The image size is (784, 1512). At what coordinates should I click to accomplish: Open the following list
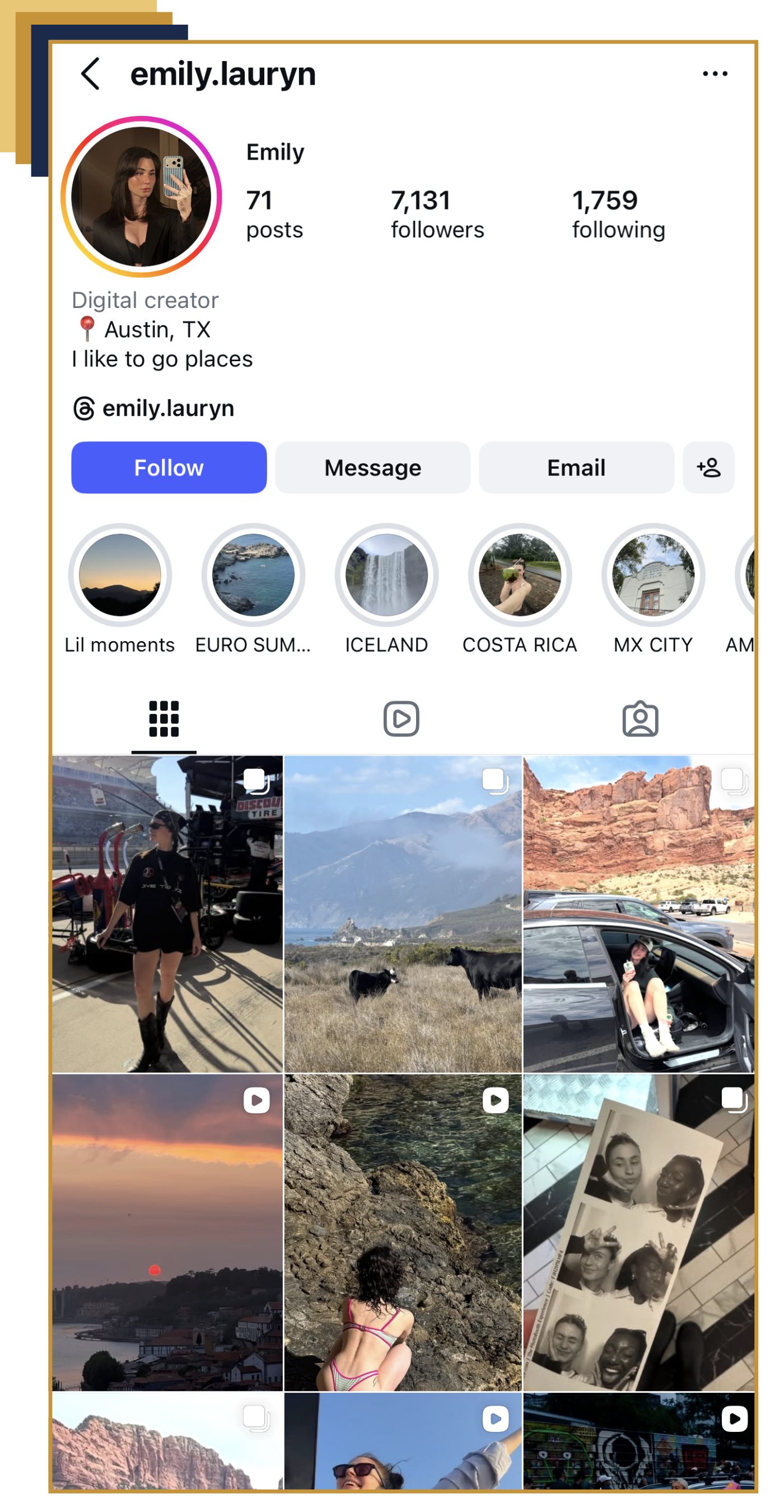click(x=618, y=214)
